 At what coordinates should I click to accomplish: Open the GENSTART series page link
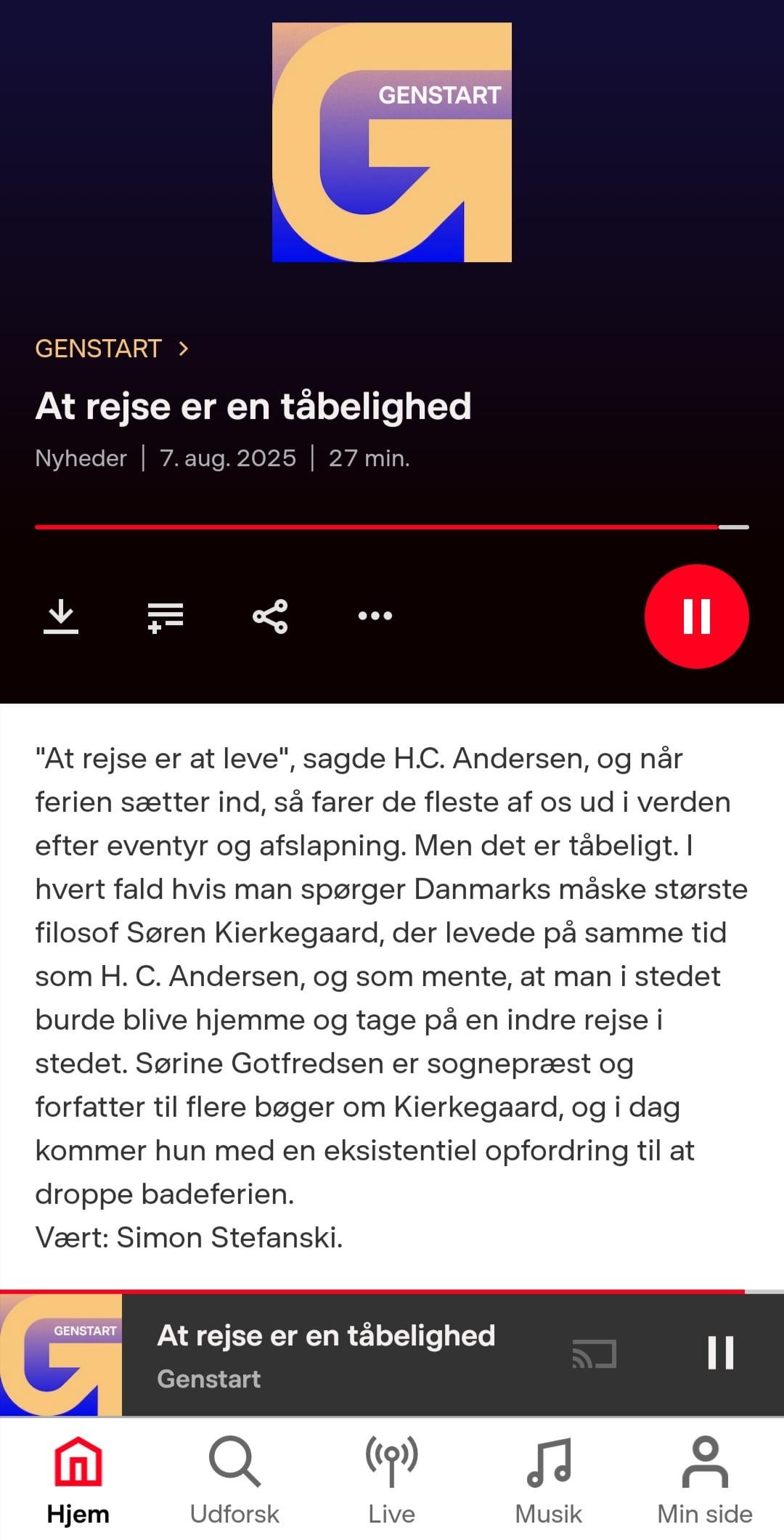[112, 349]
